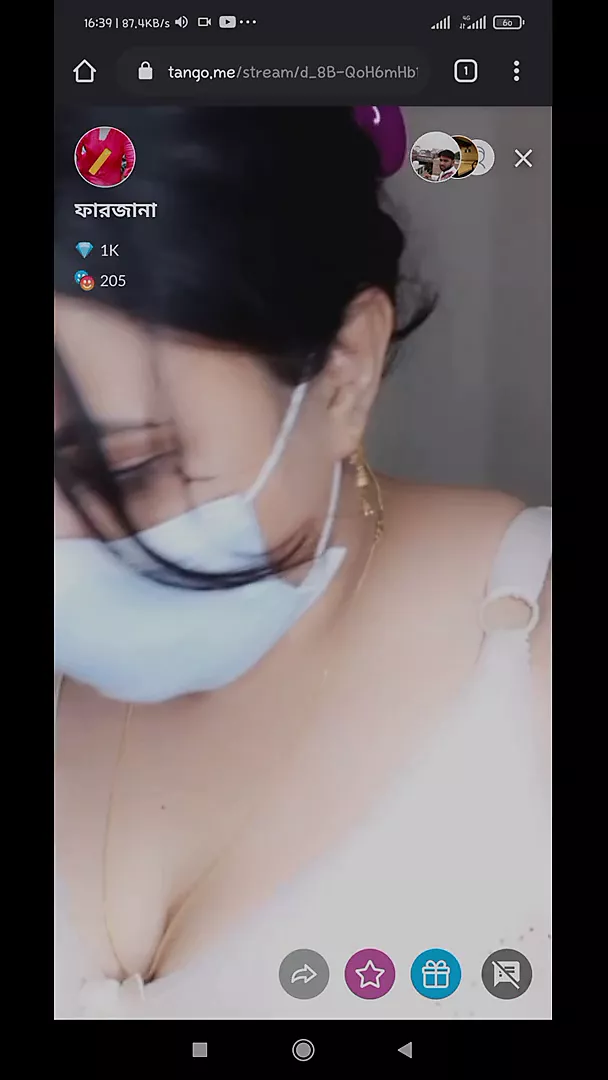Close the live stream

523,158
